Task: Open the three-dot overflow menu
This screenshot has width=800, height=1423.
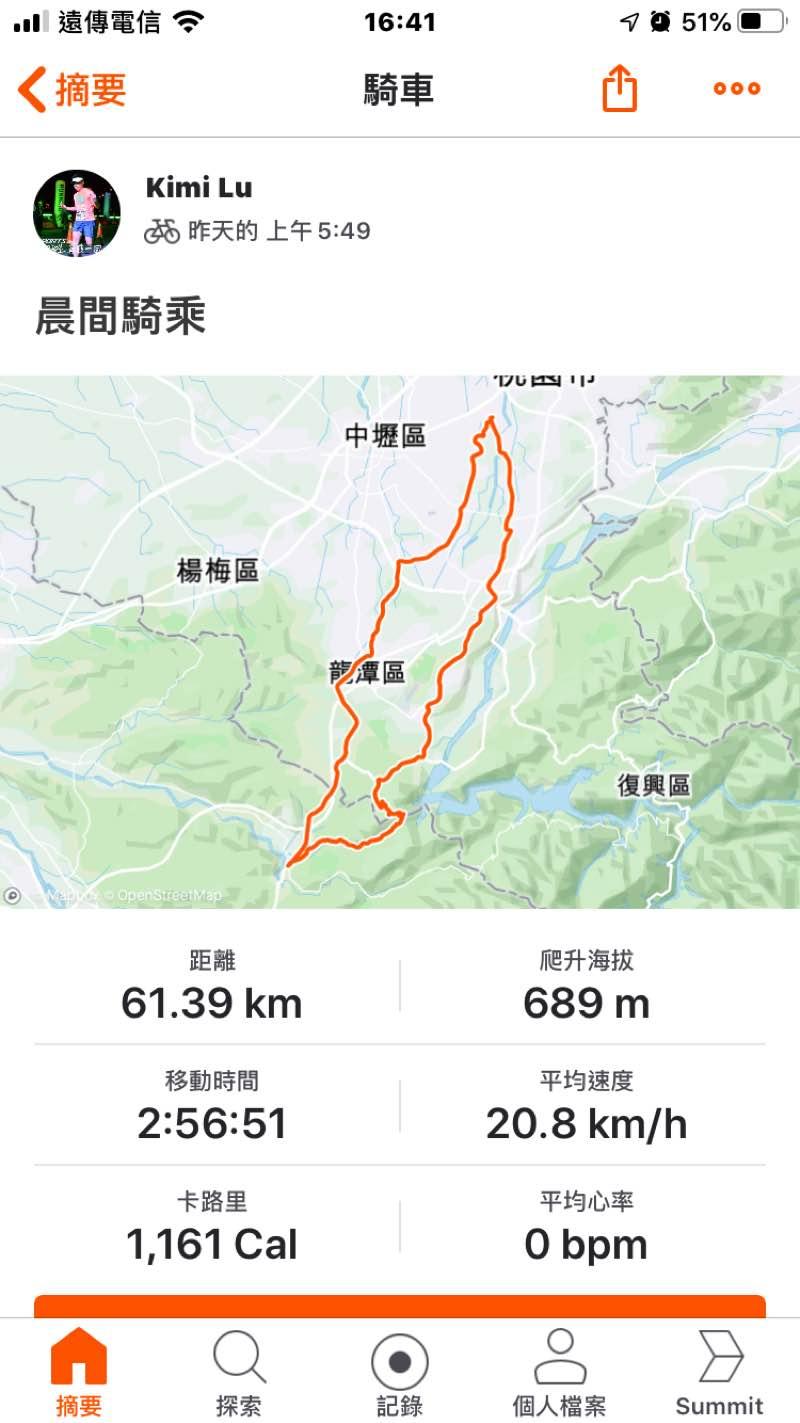Action: point(737,89)
